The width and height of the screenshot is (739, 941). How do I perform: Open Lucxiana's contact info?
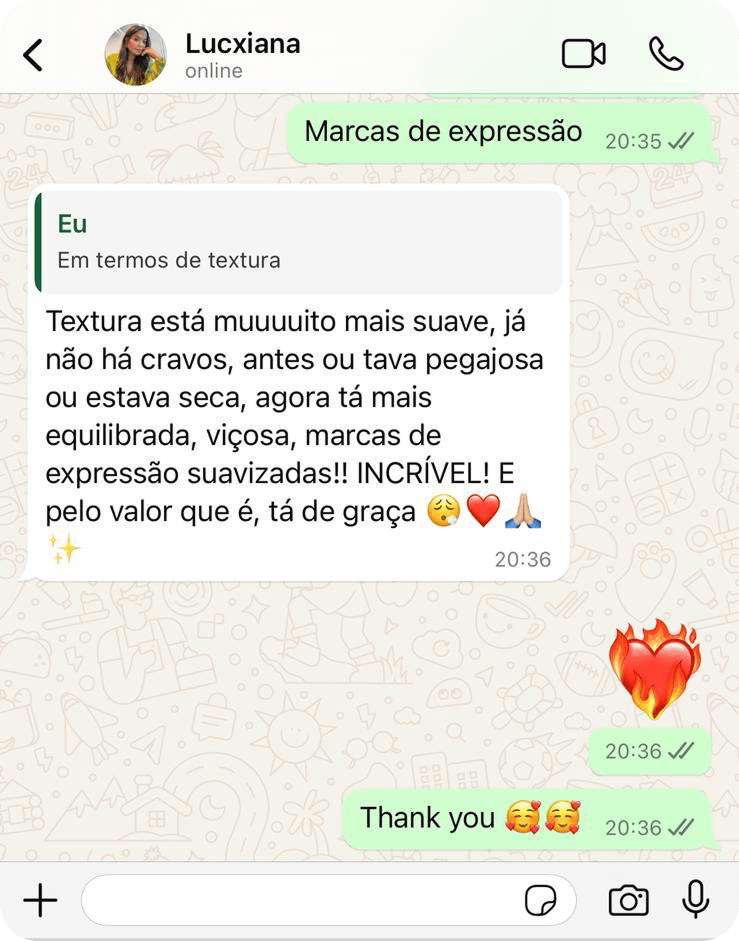(x=242, y=55)
